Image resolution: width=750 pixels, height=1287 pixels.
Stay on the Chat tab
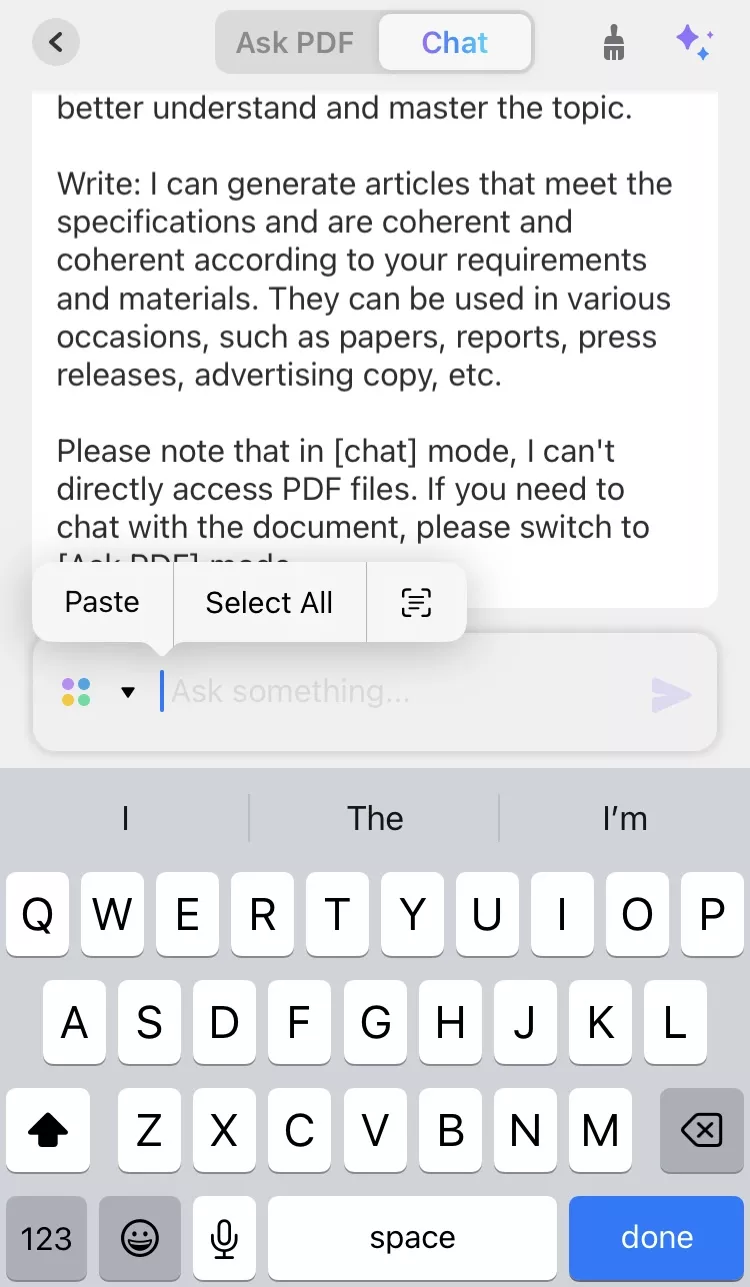pyautogui.click(x=454, y=42)
